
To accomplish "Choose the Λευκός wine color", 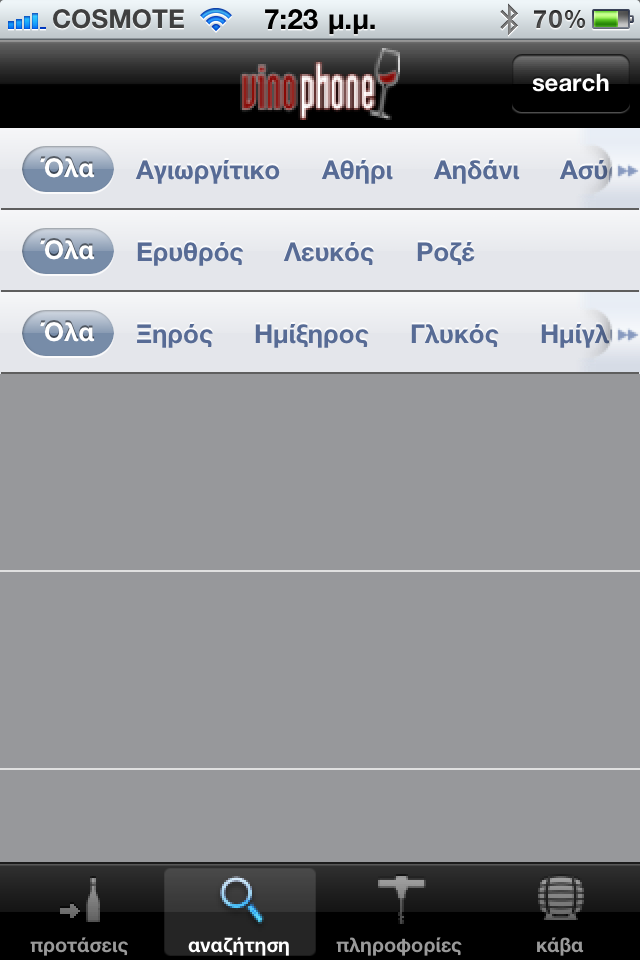I will (x=329, y=253).
